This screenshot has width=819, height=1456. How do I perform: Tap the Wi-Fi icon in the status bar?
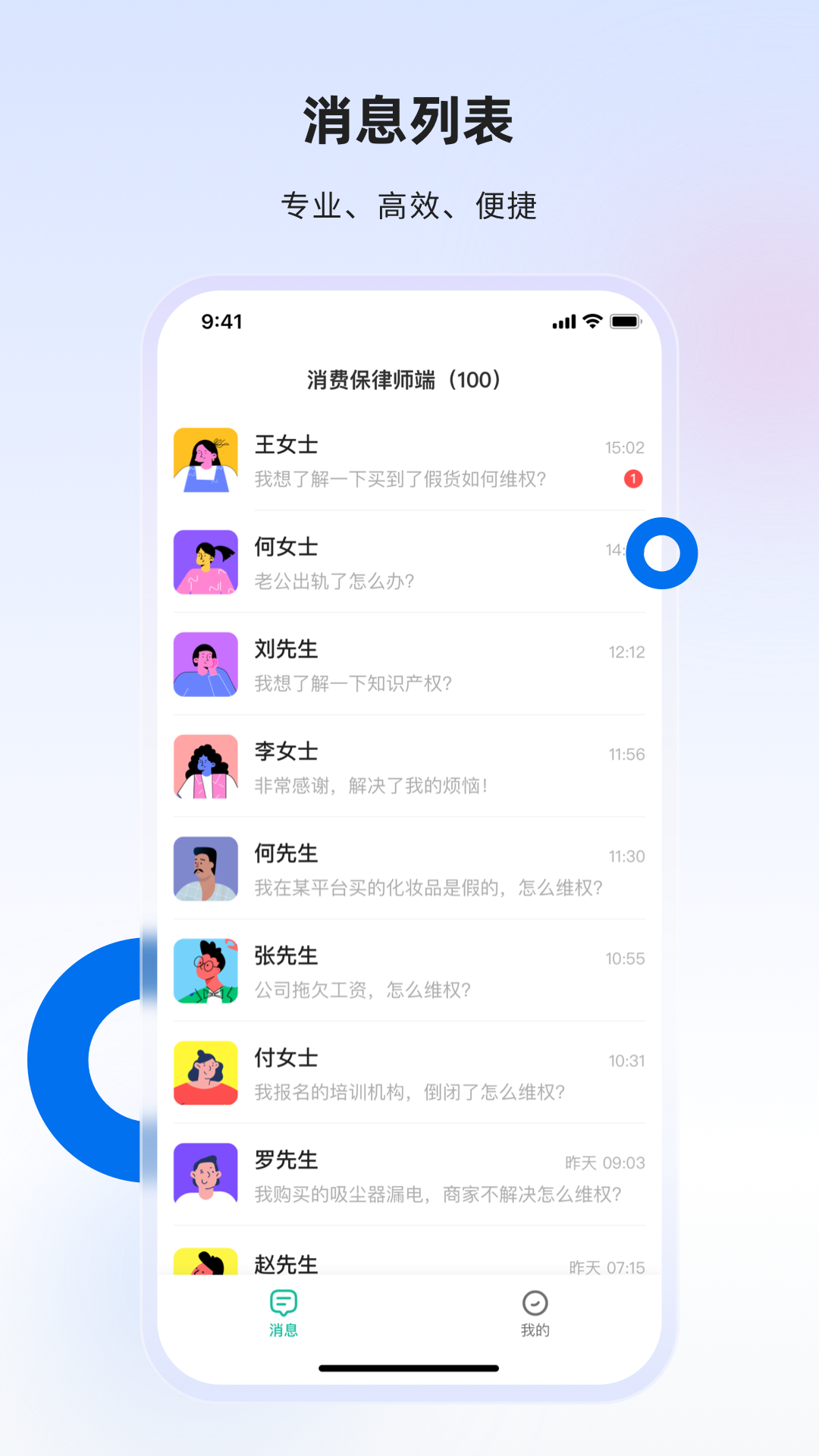point(591,322)
